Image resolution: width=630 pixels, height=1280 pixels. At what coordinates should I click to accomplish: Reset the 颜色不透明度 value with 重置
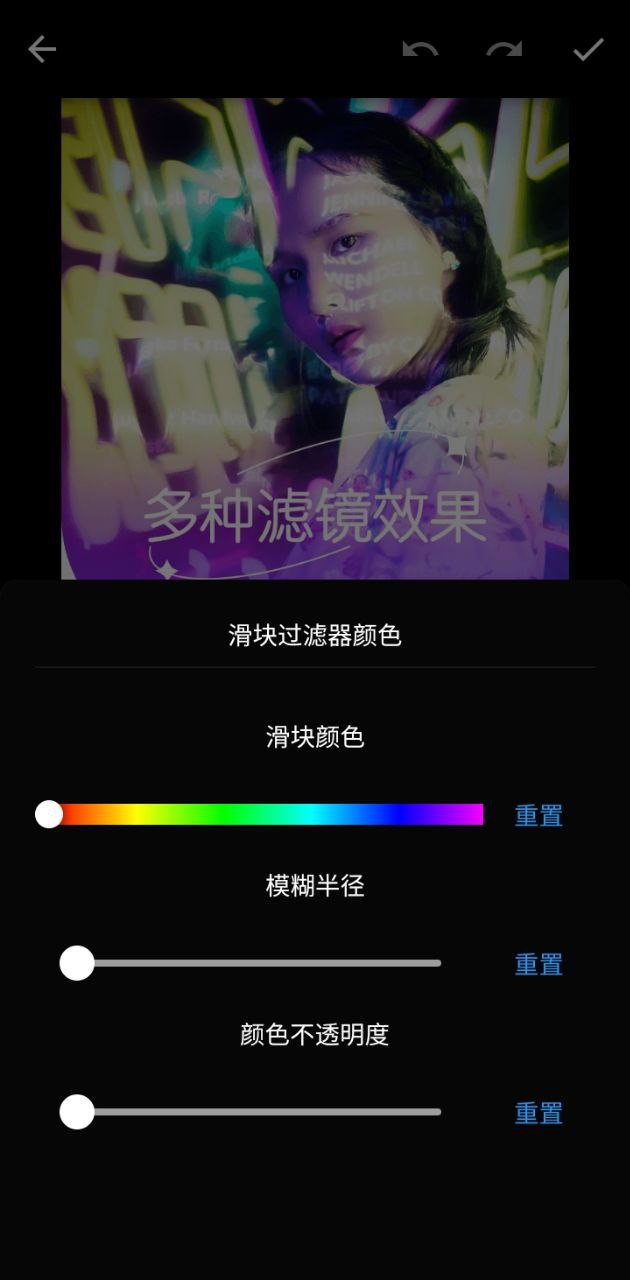coord(538,1113)
